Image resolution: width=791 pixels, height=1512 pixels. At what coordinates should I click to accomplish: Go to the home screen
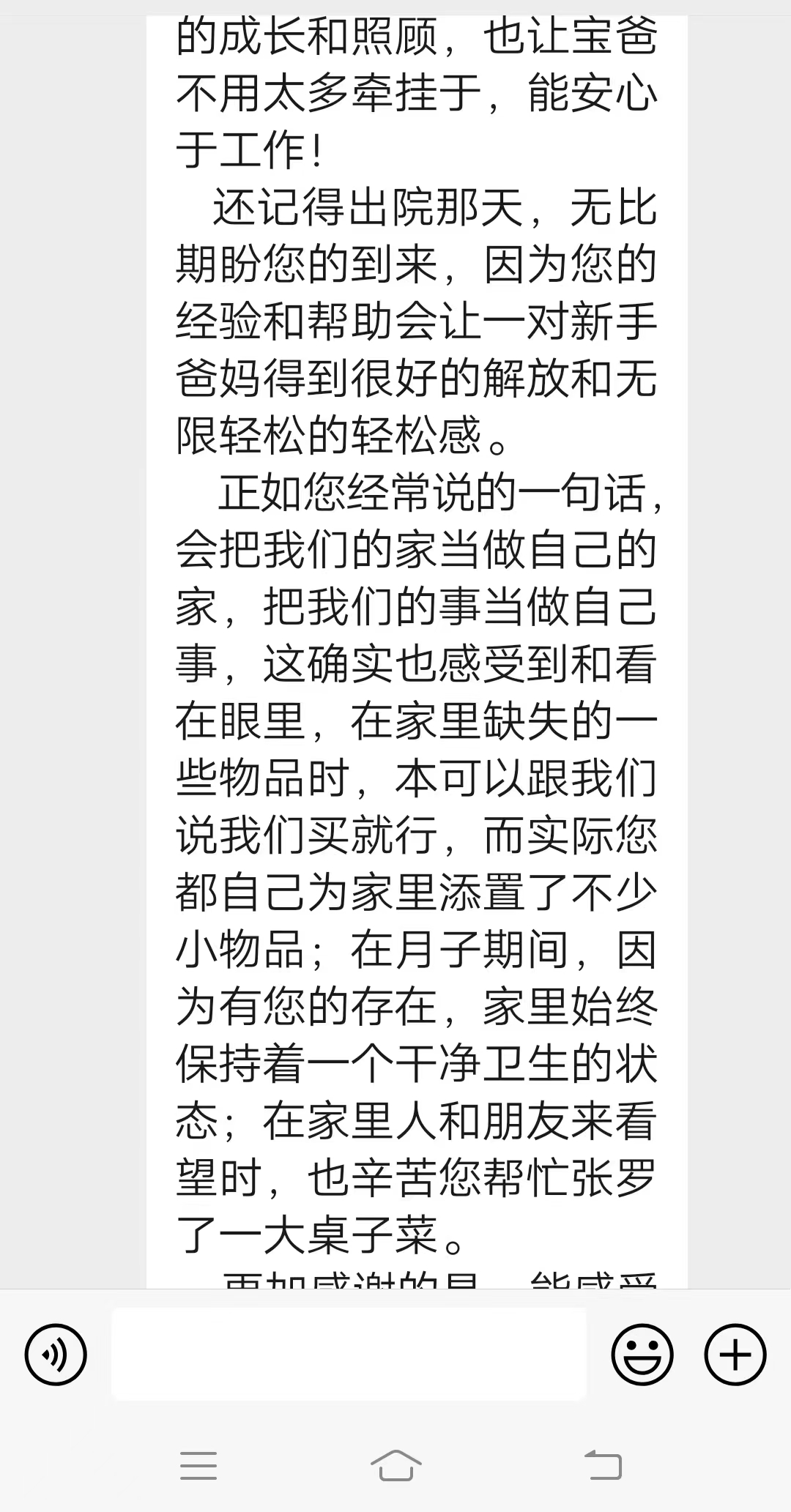(395, 1464)
